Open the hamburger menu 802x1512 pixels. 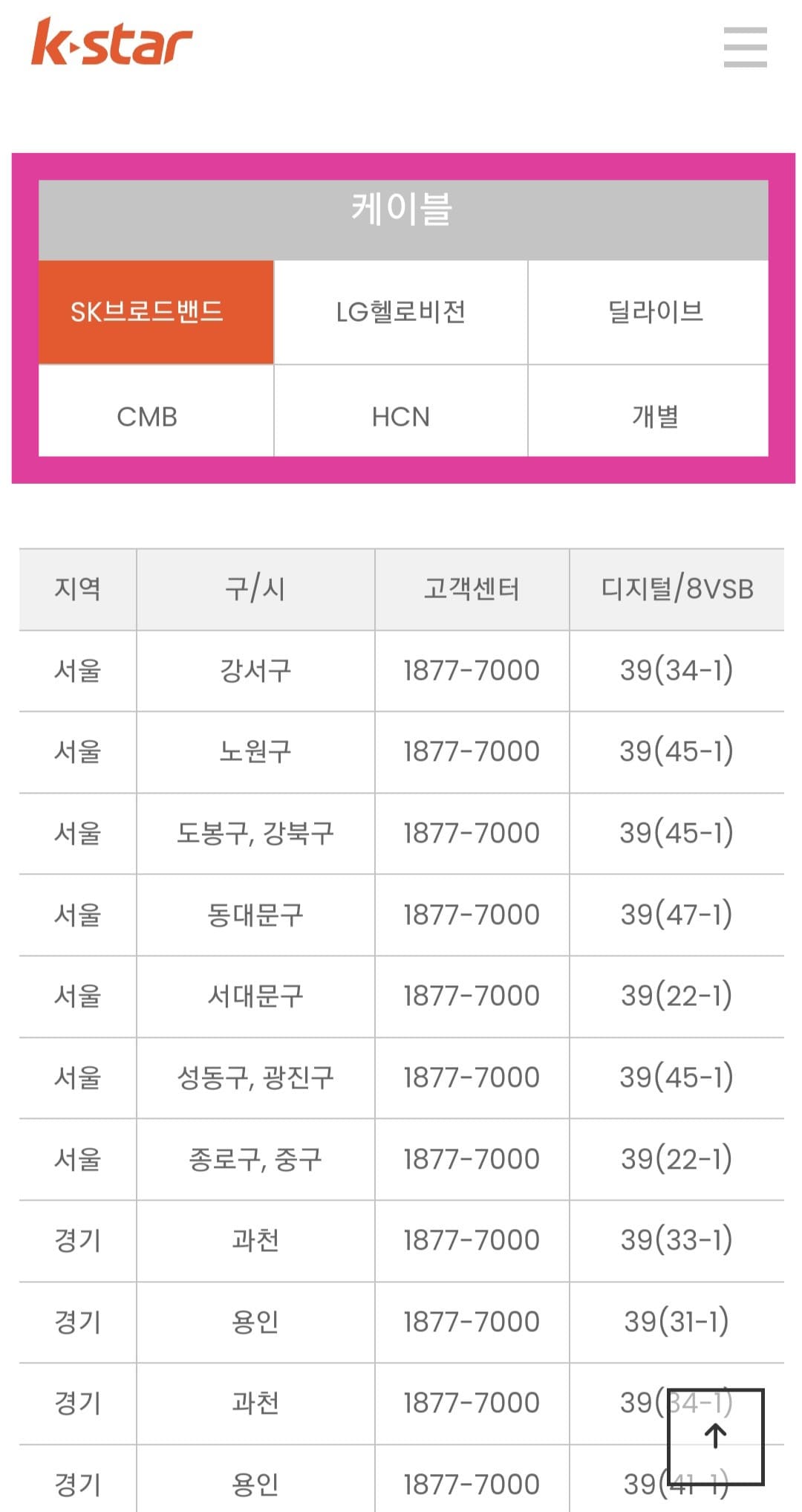click(745, 47)
